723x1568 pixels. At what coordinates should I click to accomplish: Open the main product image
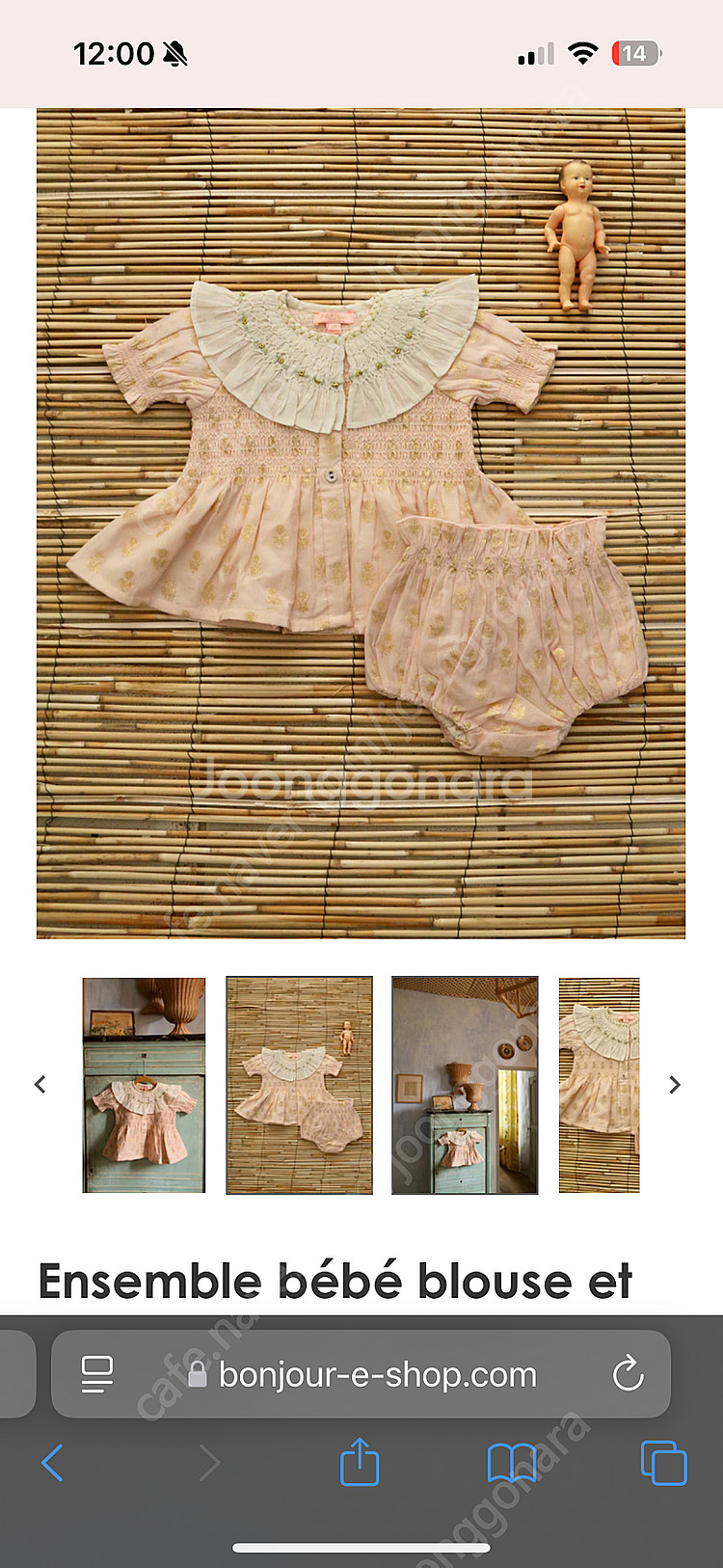[361, 523]
